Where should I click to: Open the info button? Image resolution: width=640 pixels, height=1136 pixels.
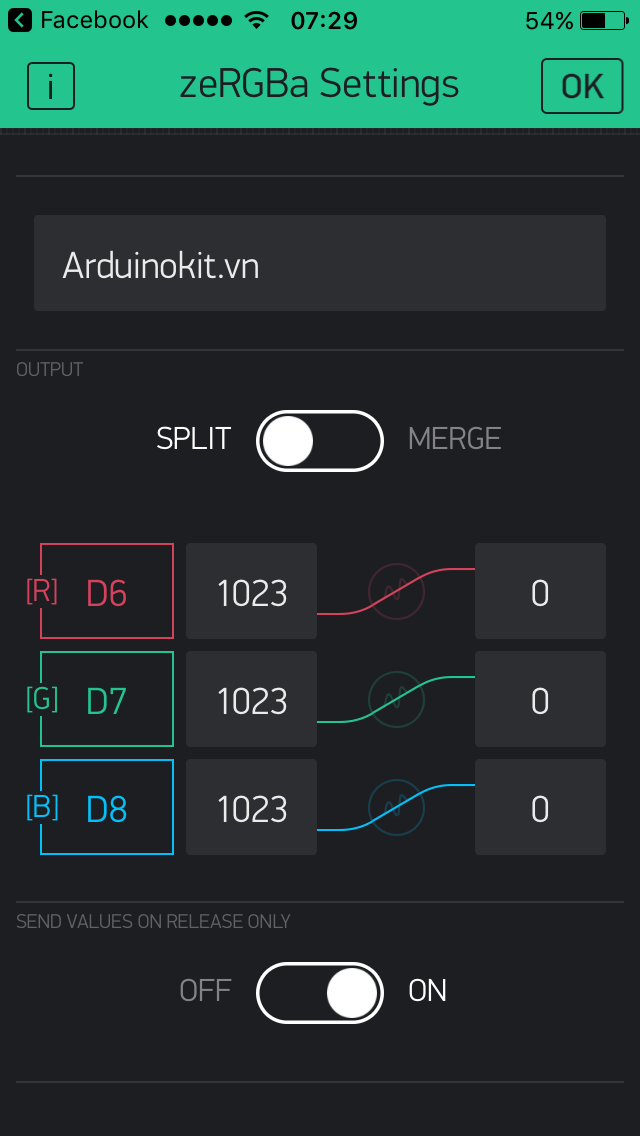(x=51, y=86)
